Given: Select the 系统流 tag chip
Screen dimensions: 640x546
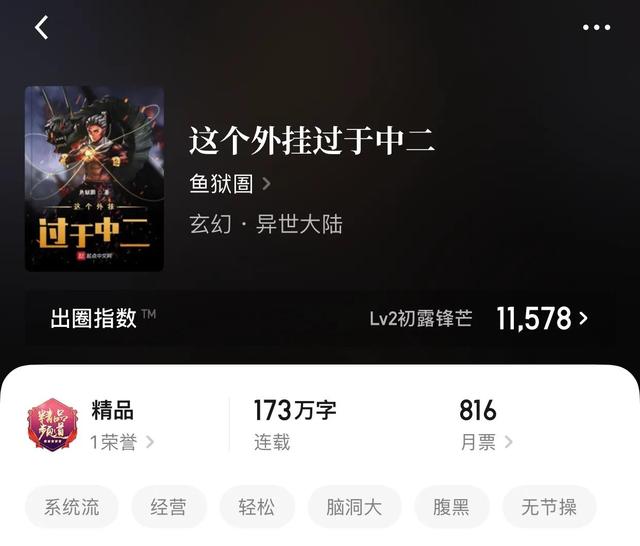Looking at the screenshot, I should [x=72, y=507].
